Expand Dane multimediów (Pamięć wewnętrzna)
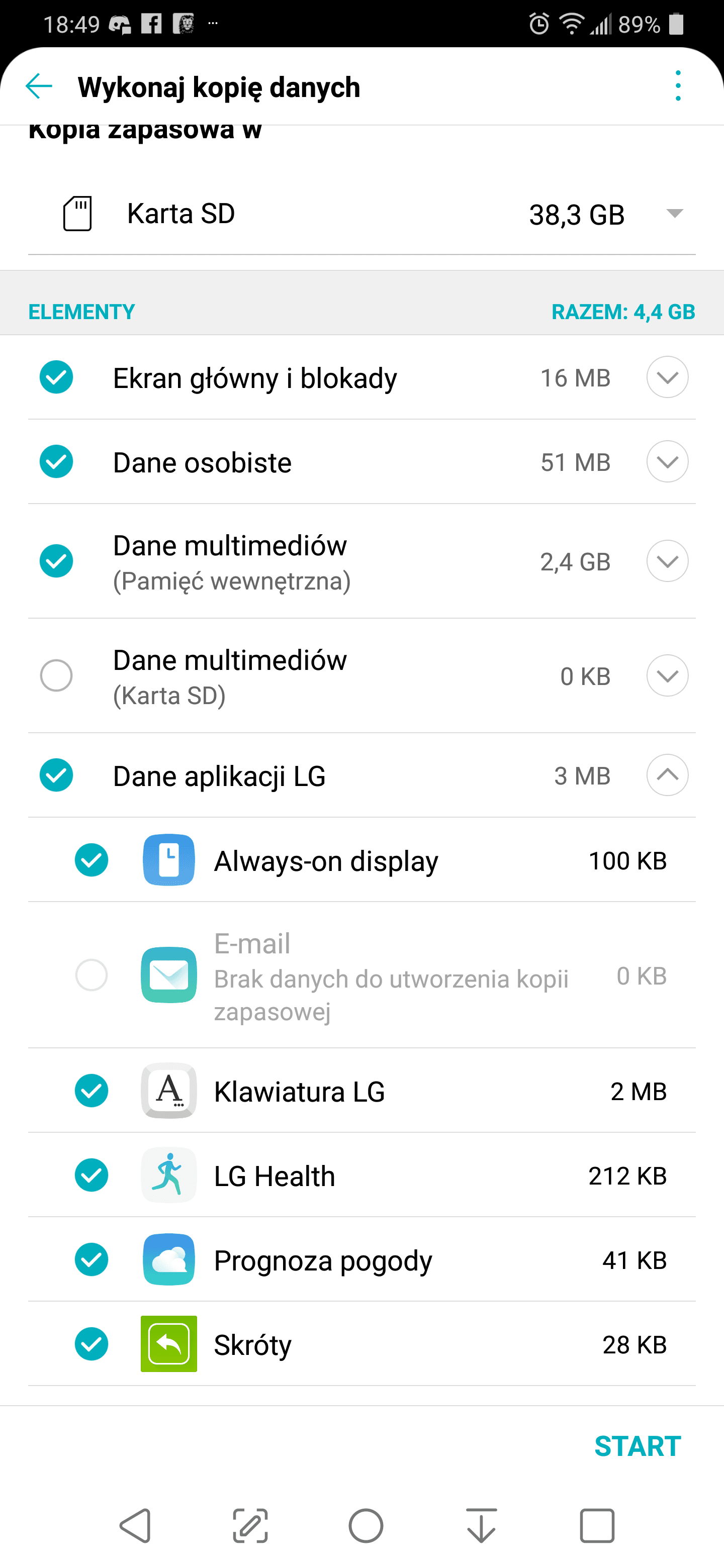The width and height of the screenshot is (724, 1568). pyautogui.click(x=667, y=561)
